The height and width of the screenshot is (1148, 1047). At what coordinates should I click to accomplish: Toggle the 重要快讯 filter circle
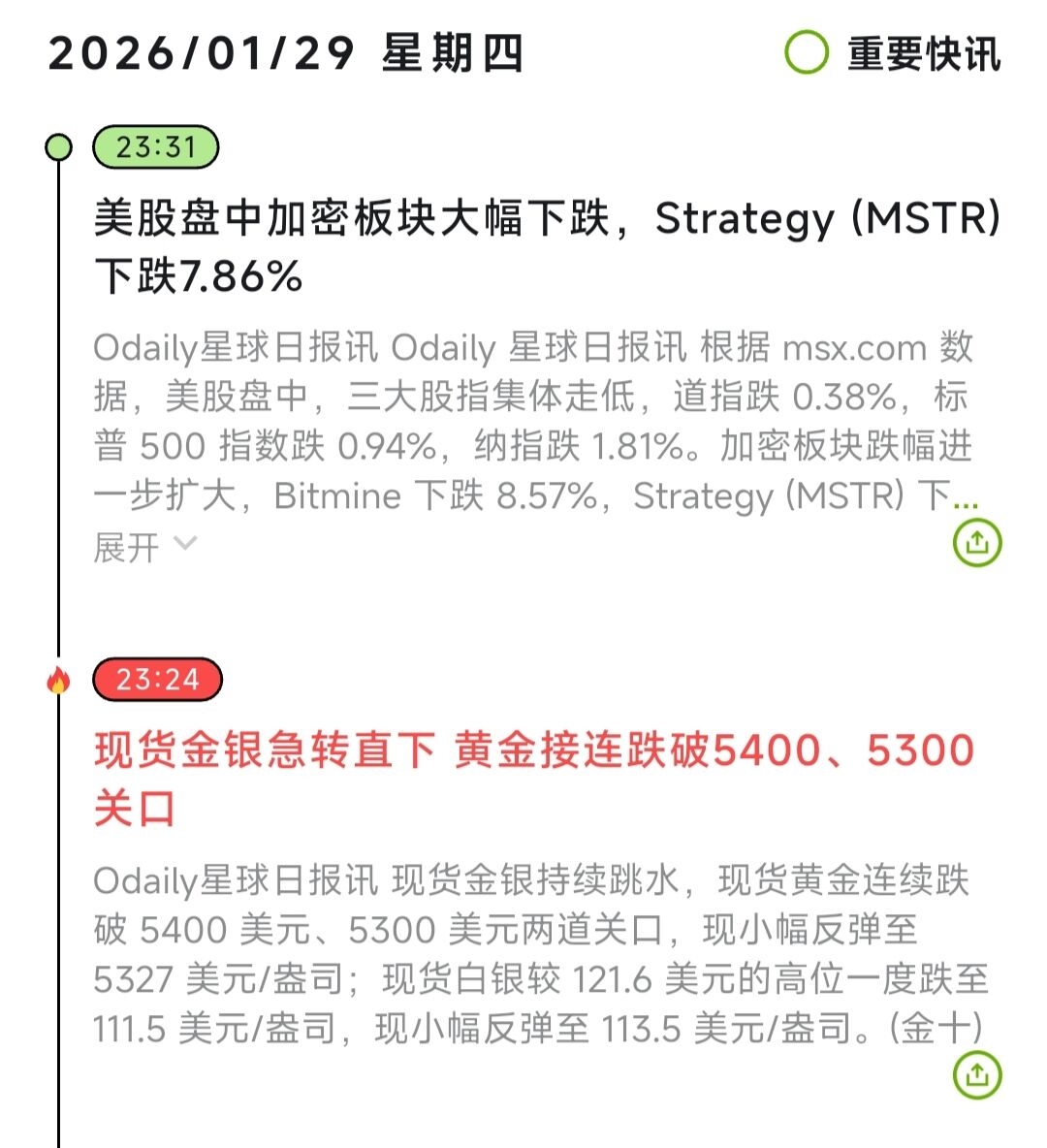806,52
